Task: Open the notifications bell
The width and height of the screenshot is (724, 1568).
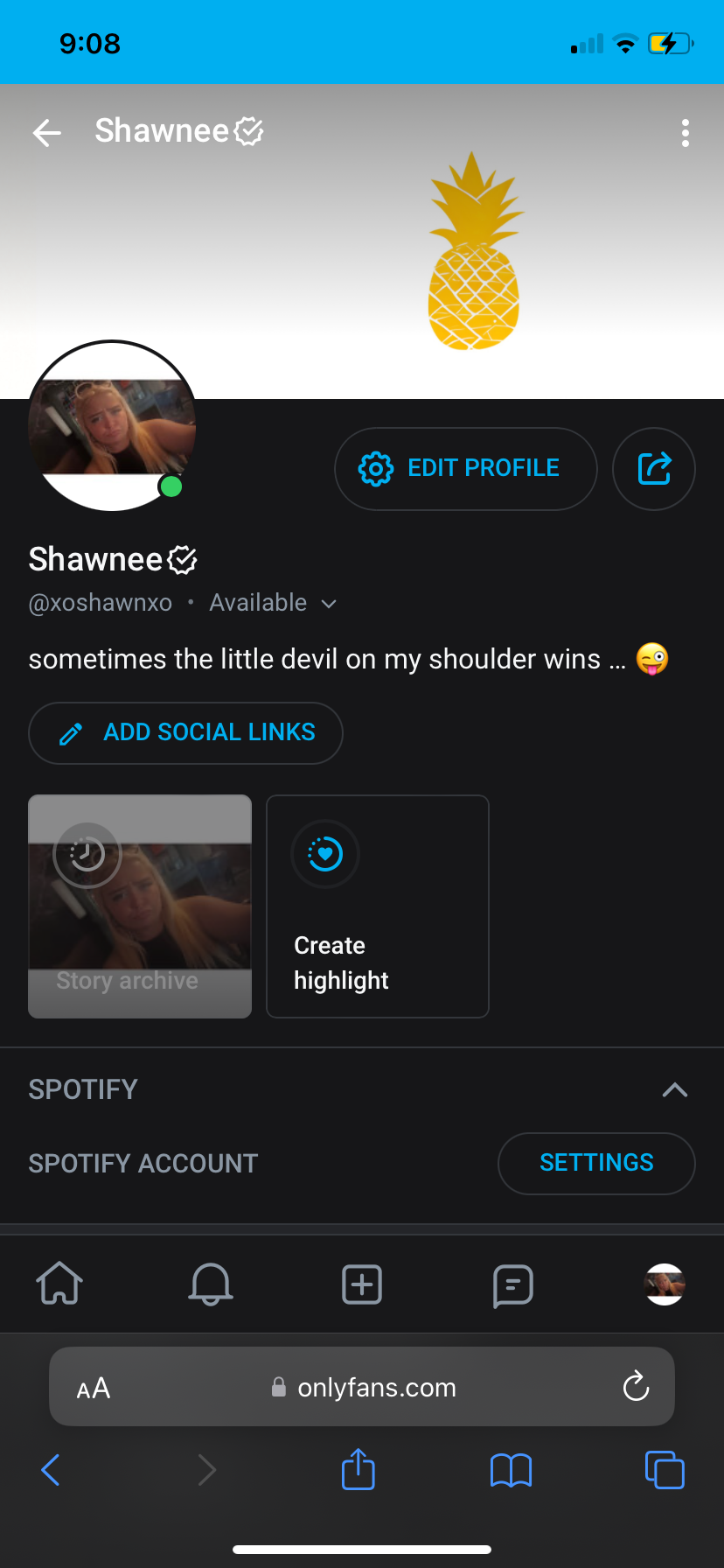Action: coord(211,1284)
